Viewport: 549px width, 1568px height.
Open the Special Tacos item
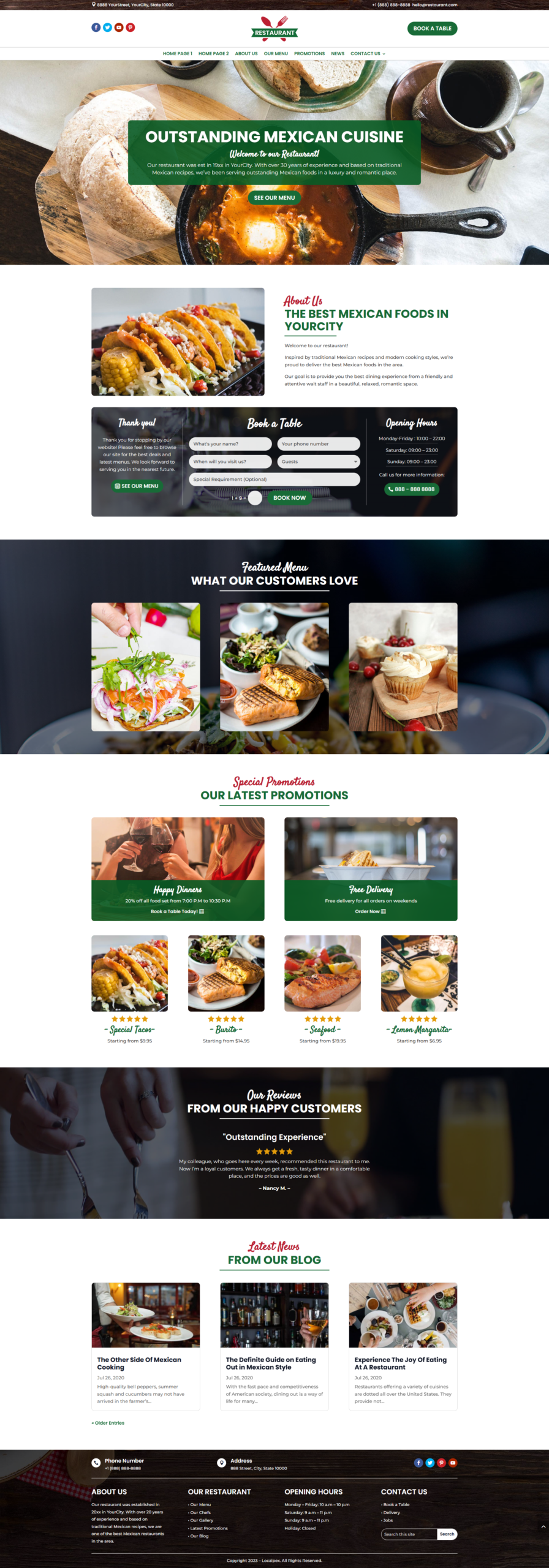point(129,1030)
